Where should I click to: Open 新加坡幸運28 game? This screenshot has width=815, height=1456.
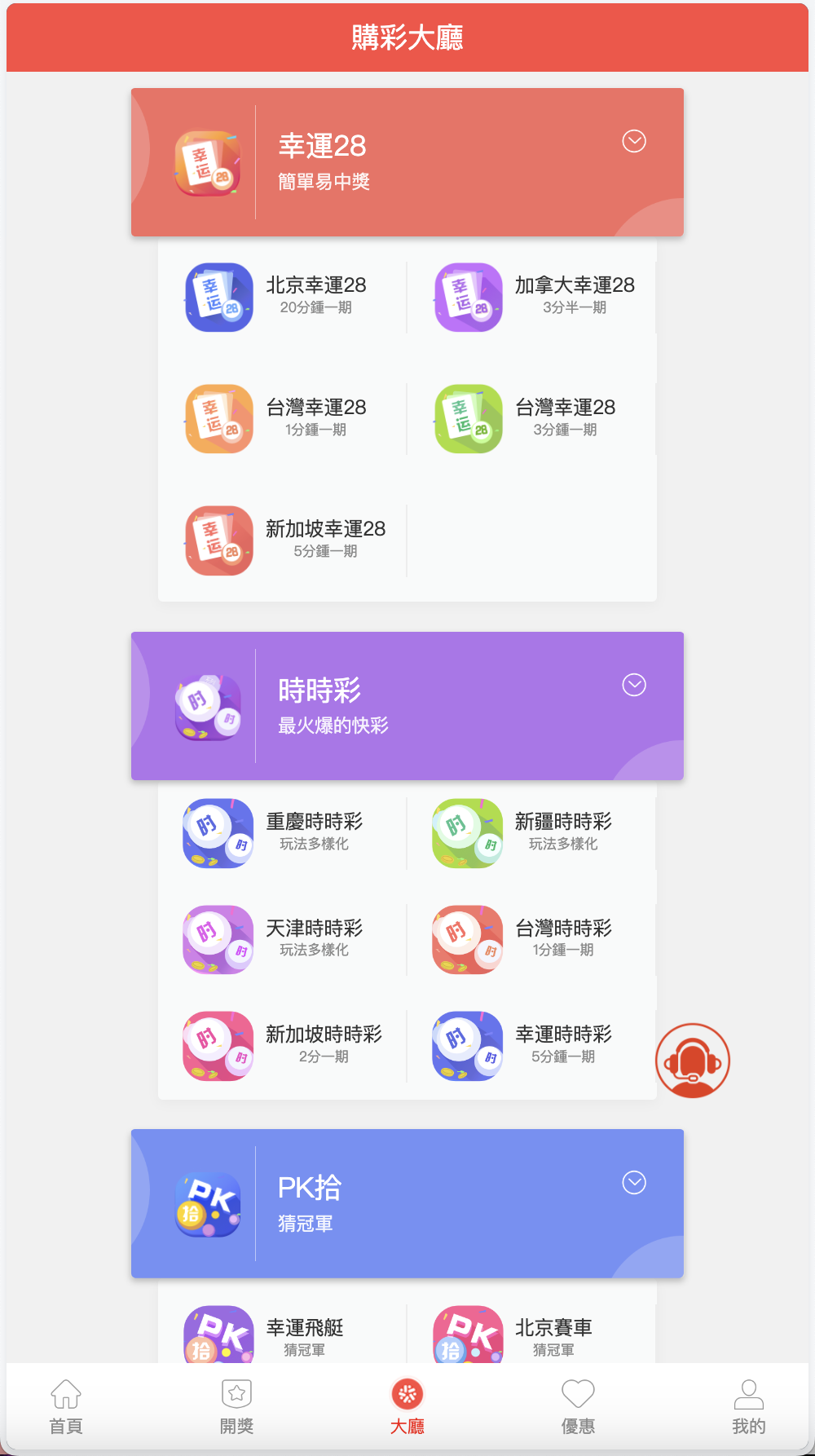tap(285, 539)
